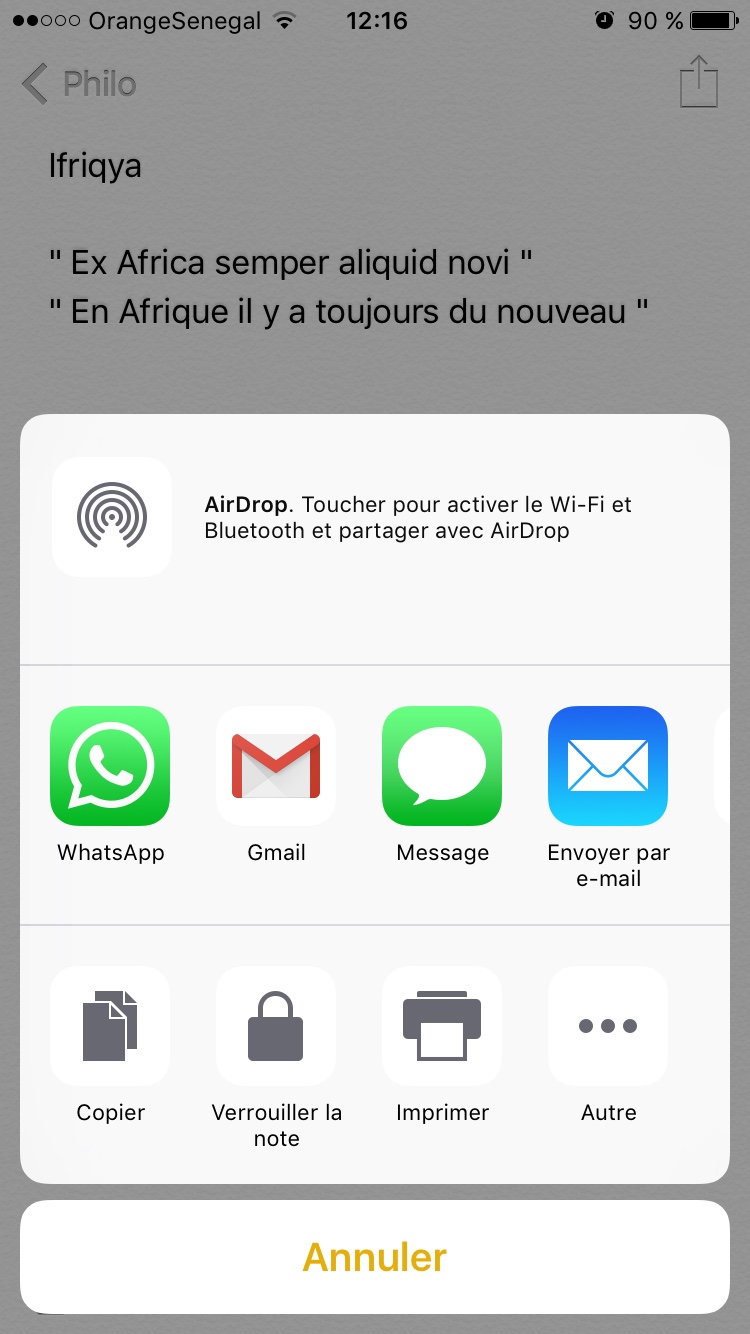The image size is (750, 1334).
Task: Copy the note with Copier
Action: click(x=110, y=1026)
